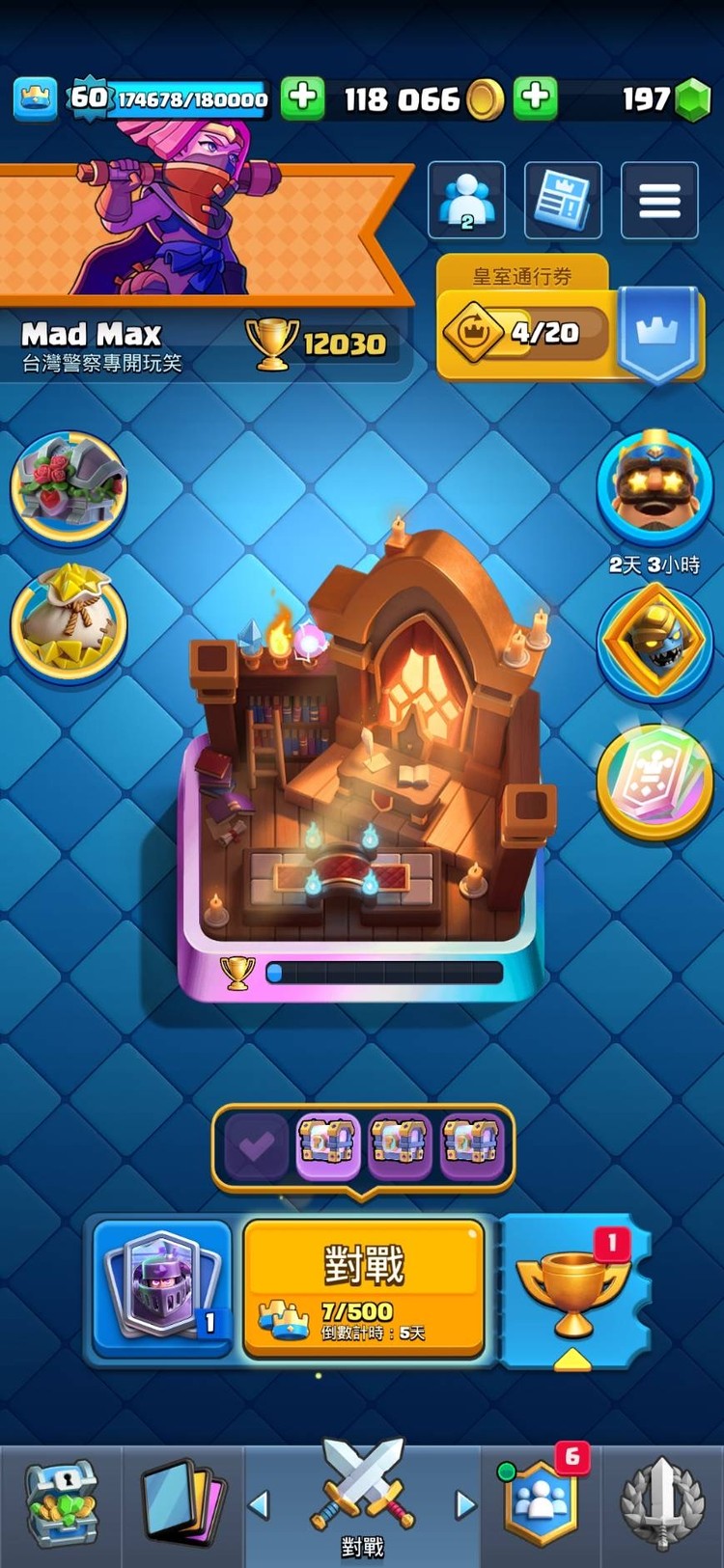Image resolution: width=724 pixels, height=1568 pixels.
Task: Open the news feed icon
Action: tap(563, 201)
